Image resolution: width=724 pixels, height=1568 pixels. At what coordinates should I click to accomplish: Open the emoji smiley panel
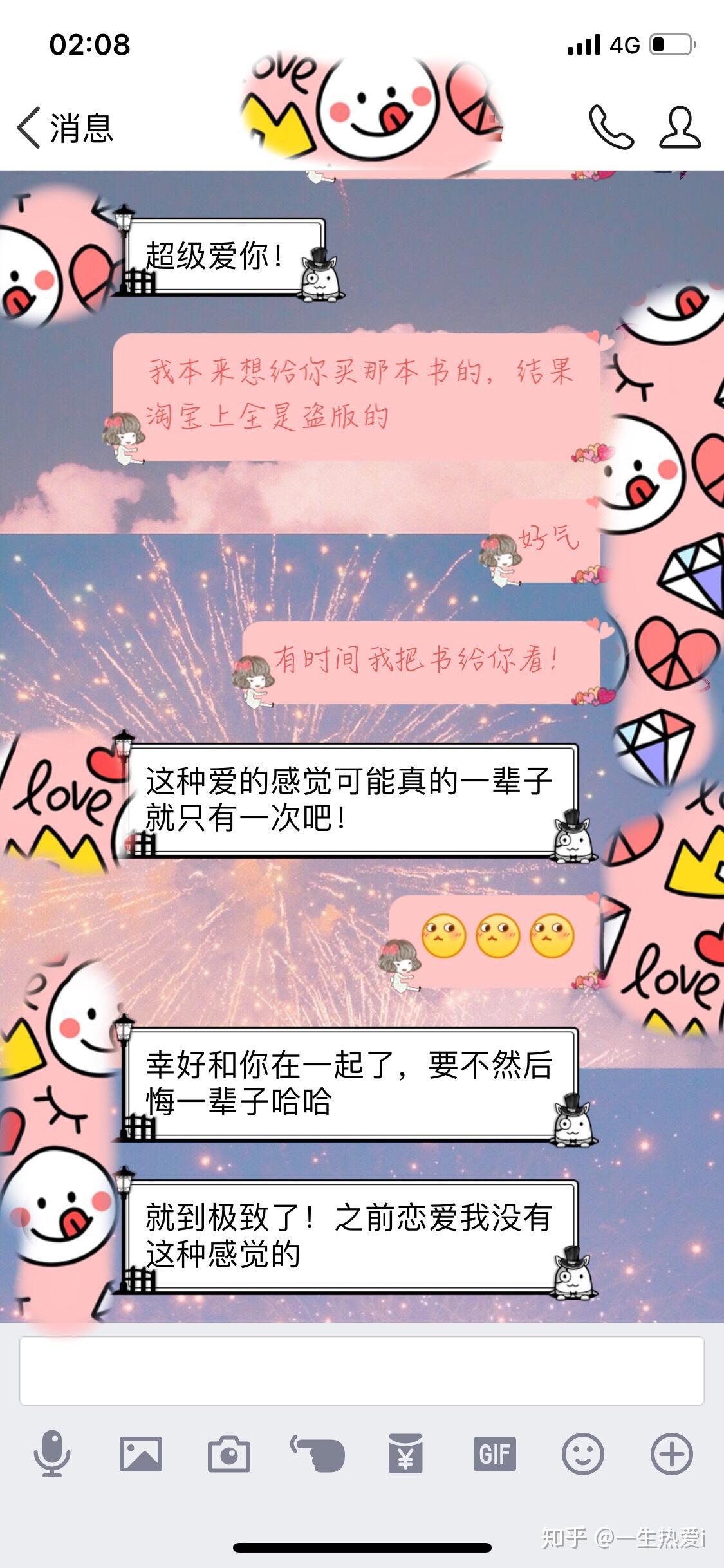click(582, 1453)
